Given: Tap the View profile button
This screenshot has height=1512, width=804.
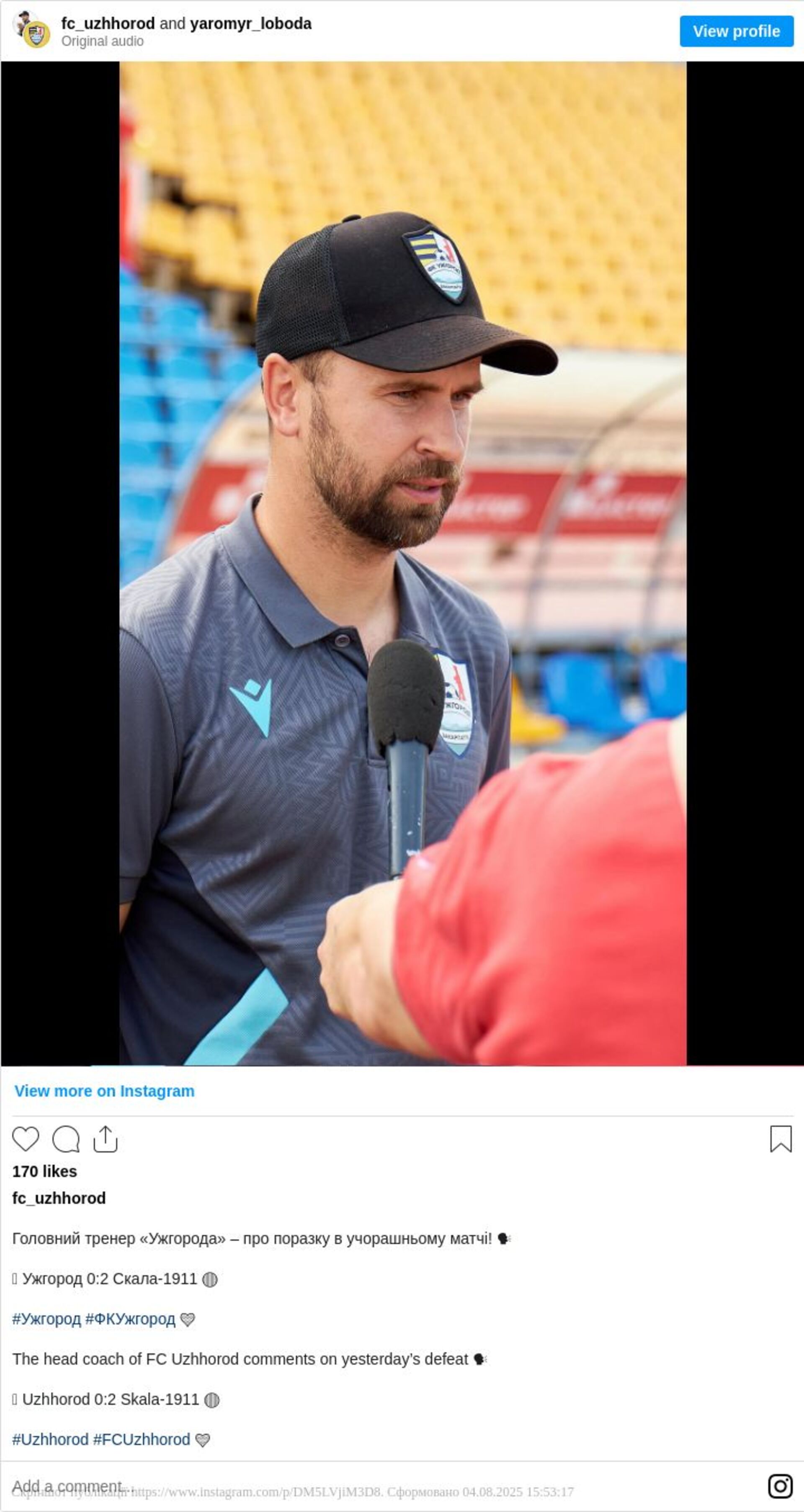Looking at the screenshot, I should tap(736, 31).
